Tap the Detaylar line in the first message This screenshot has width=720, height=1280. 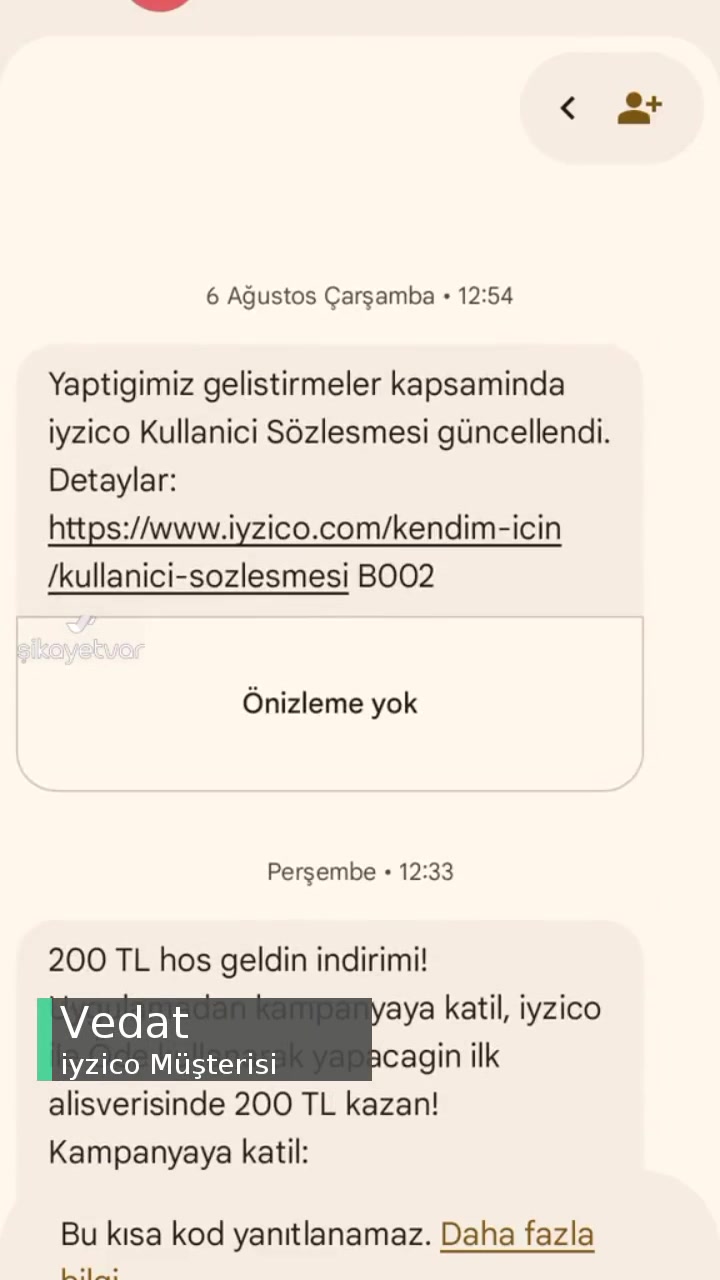[x=112, y=480]
